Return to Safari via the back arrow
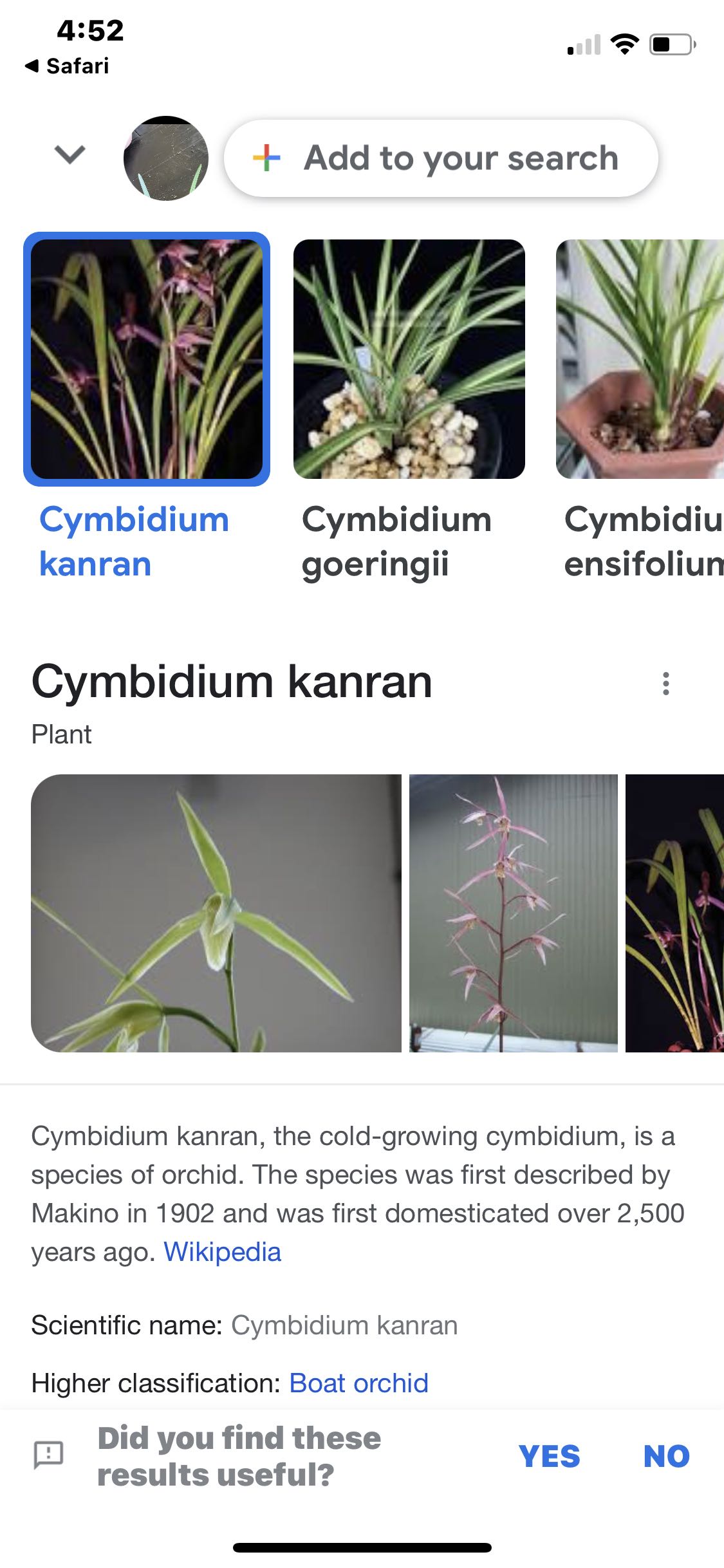The height and width of the screenshot is (1568, 724). (67, 66)
